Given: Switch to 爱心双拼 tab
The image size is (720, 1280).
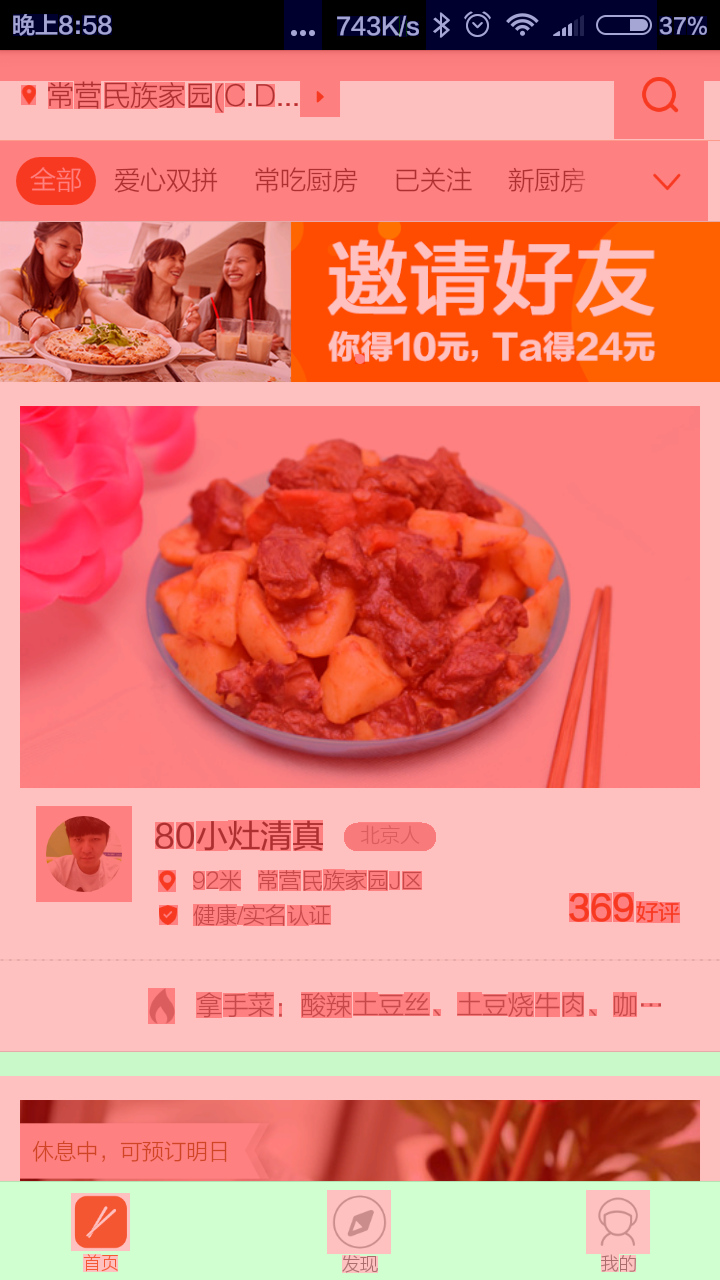Looking at the screenshot, I should pos(166,181).
